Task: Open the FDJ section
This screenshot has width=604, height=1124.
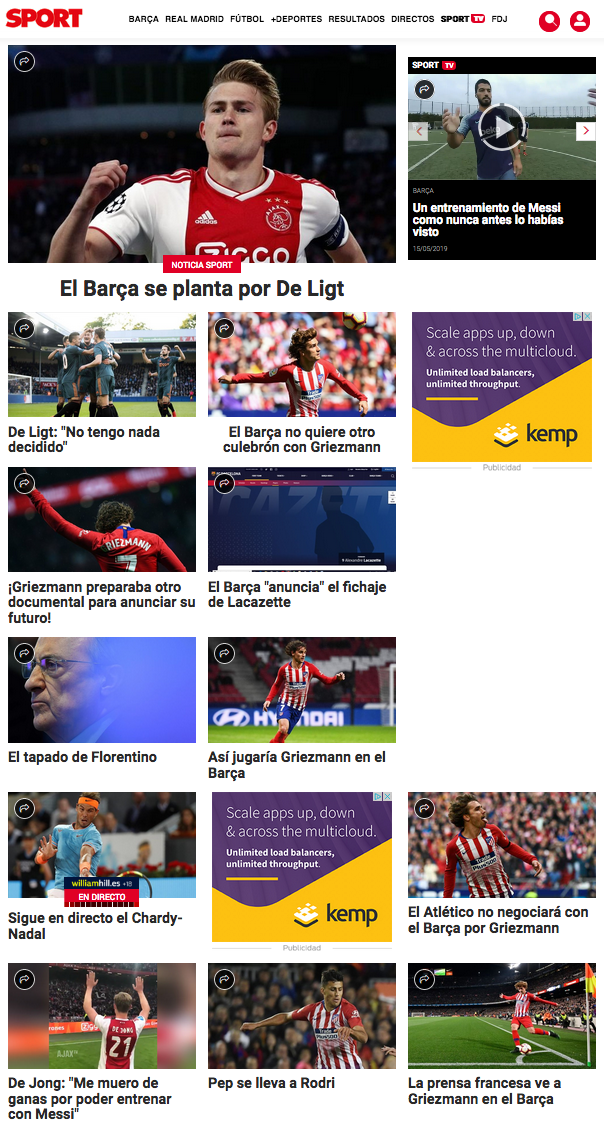Action: click(500, 19)
